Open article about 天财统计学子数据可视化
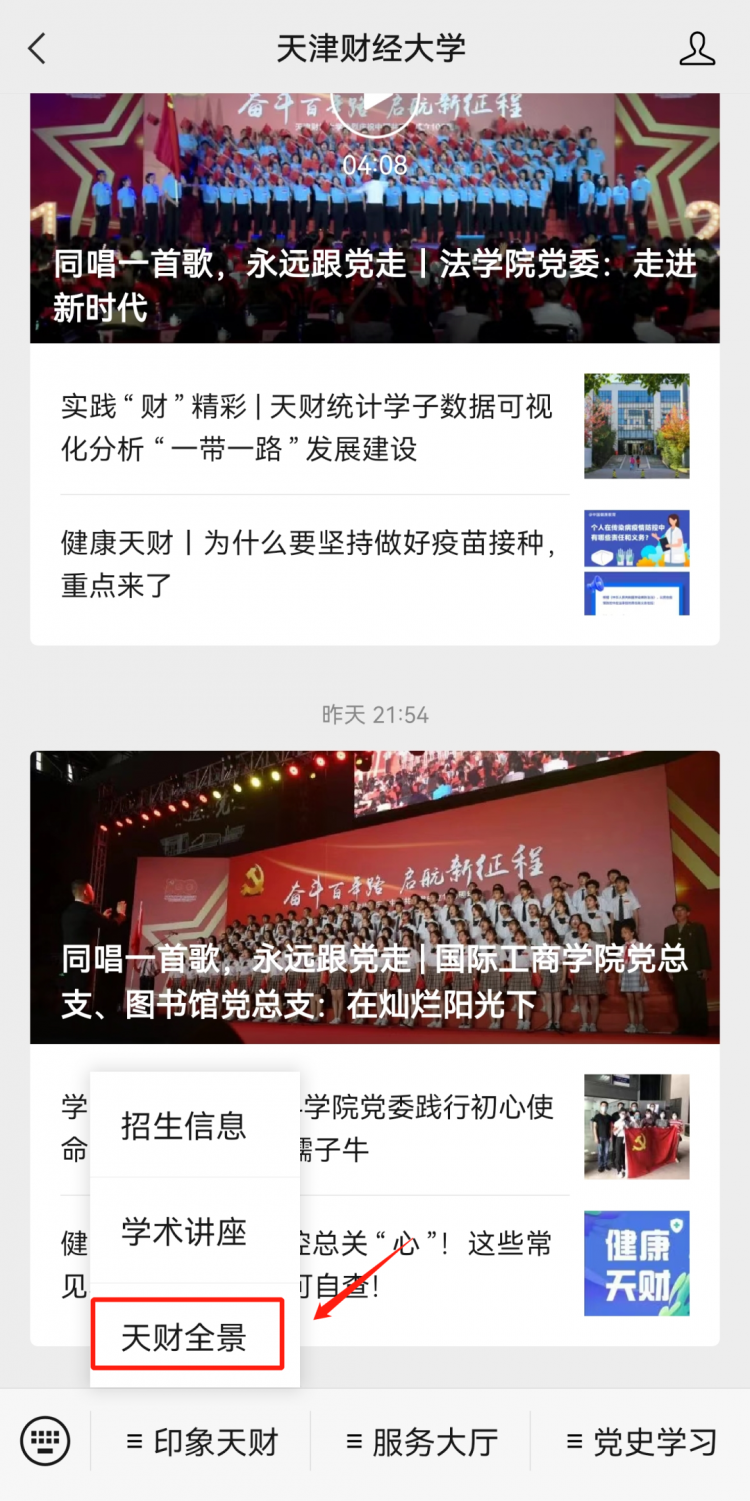The height and width of the screenshot is (1501, 750). click(375, 427)
